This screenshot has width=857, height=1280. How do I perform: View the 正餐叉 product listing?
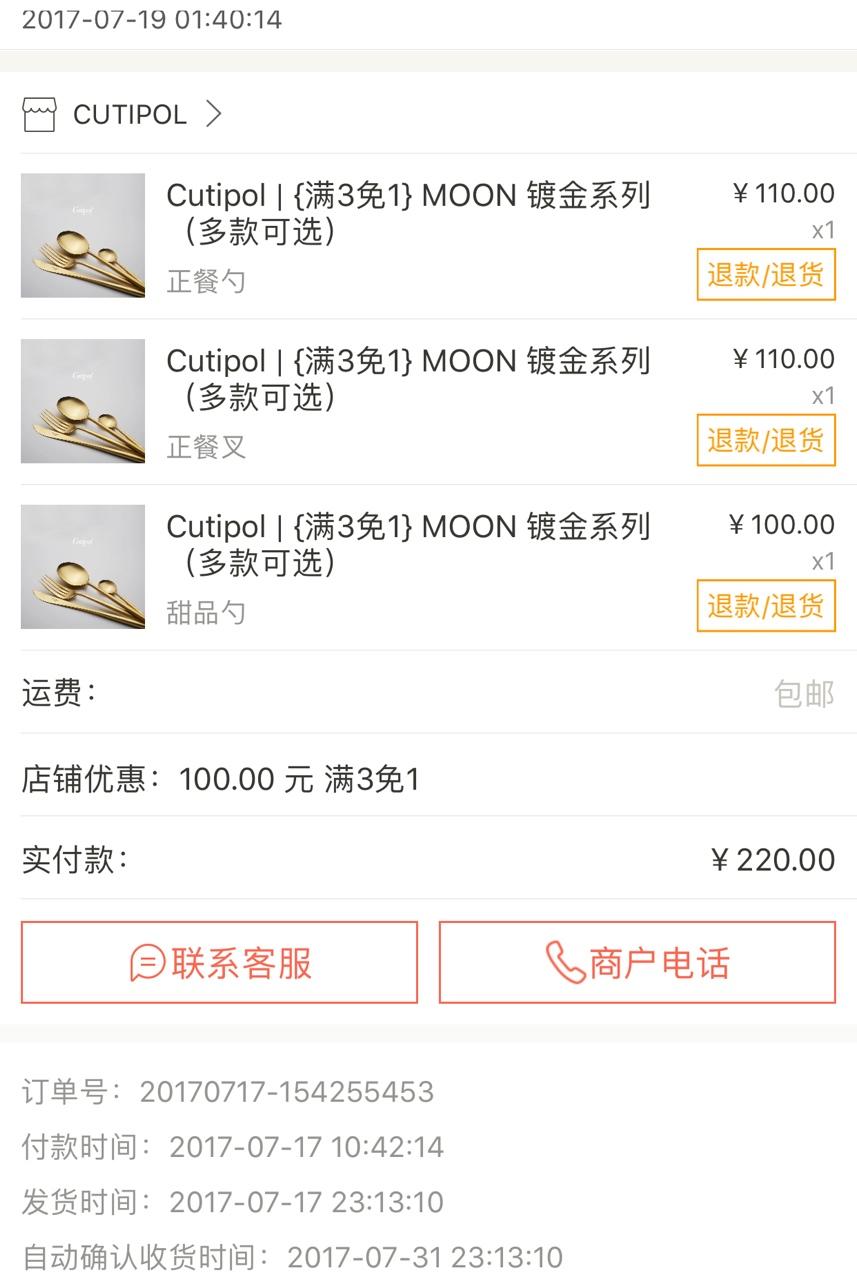pyautogui.click(x=408, y=378)
